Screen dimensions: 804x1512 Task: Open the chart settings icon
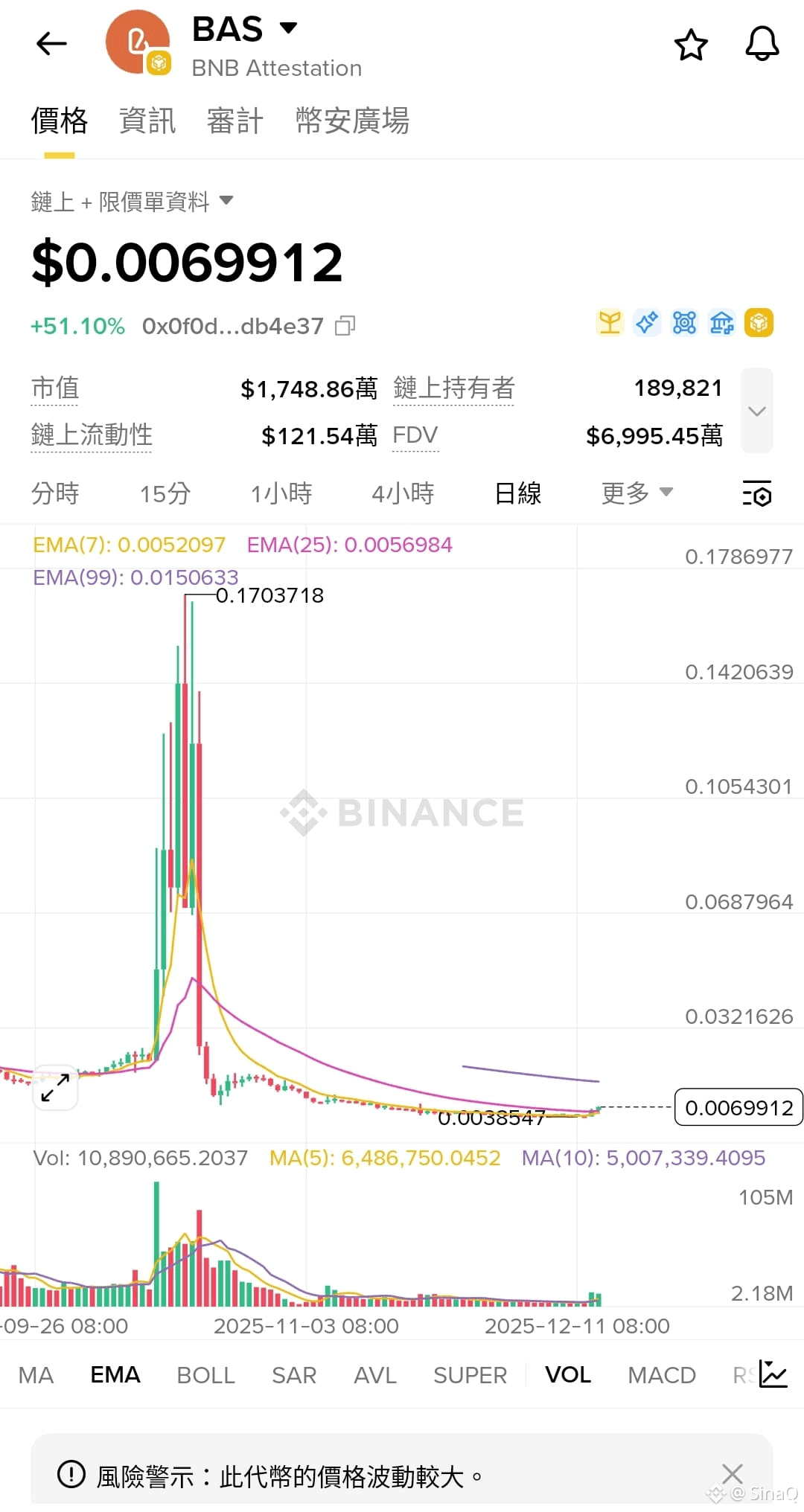point(757,493)
